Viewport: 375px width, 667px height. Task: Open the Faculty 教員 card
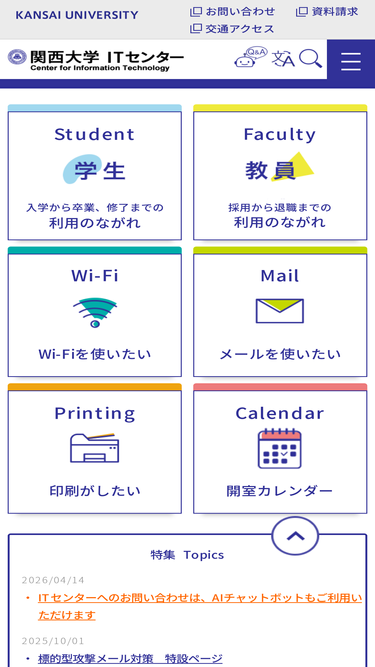pyautogui.click(x=280, y=172)
